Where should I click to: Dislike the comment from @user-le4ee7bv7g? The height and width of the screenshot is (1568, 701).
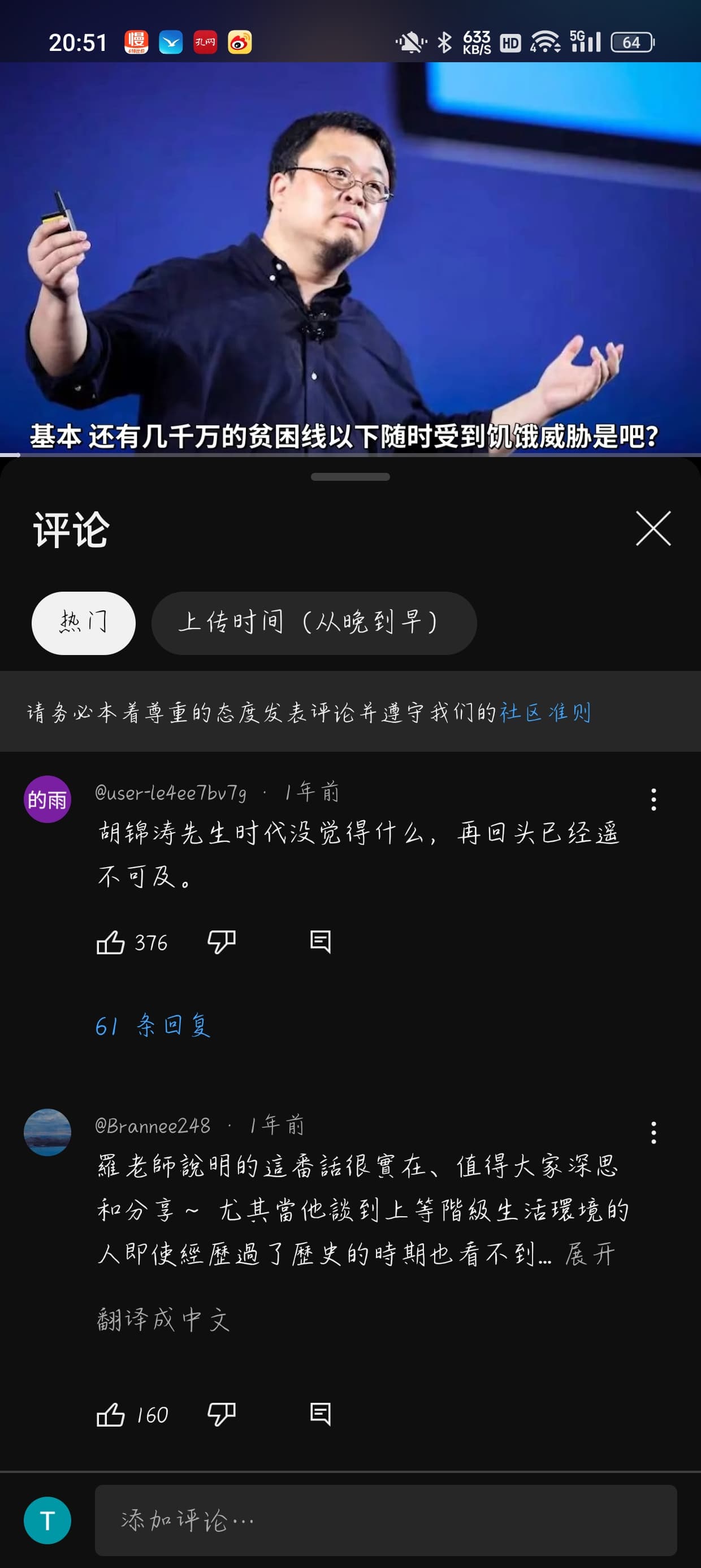pyautogui.click(x=222, y=942)
